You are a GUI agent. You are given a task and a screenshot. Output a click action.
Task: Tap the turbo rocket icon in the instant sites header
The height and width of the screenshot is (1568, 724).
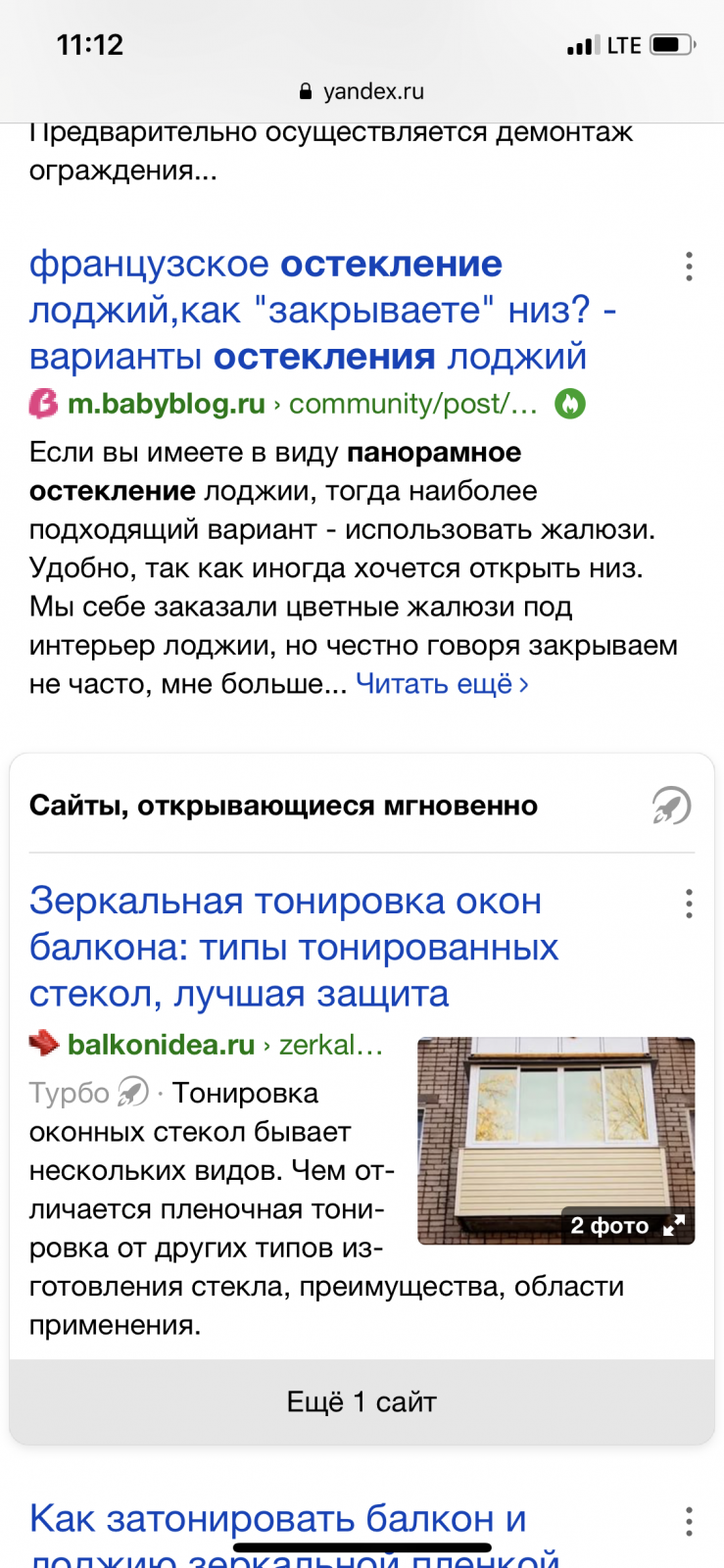point(672,806)
